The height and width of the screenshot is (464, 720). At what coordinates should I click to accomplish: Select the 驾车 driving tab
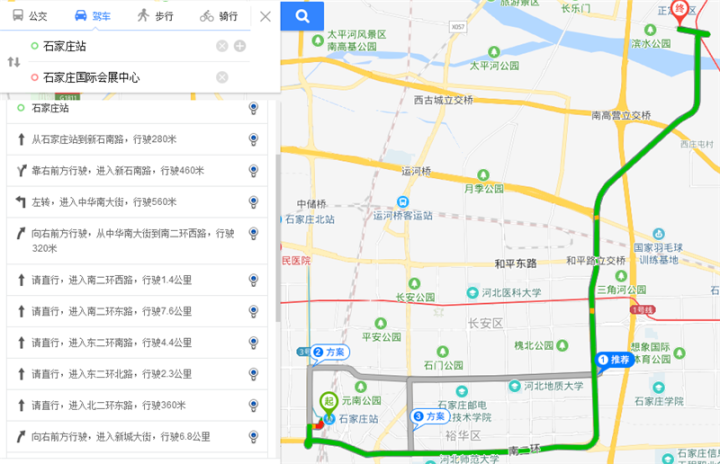pyautogui.click(x=95, y=16)
